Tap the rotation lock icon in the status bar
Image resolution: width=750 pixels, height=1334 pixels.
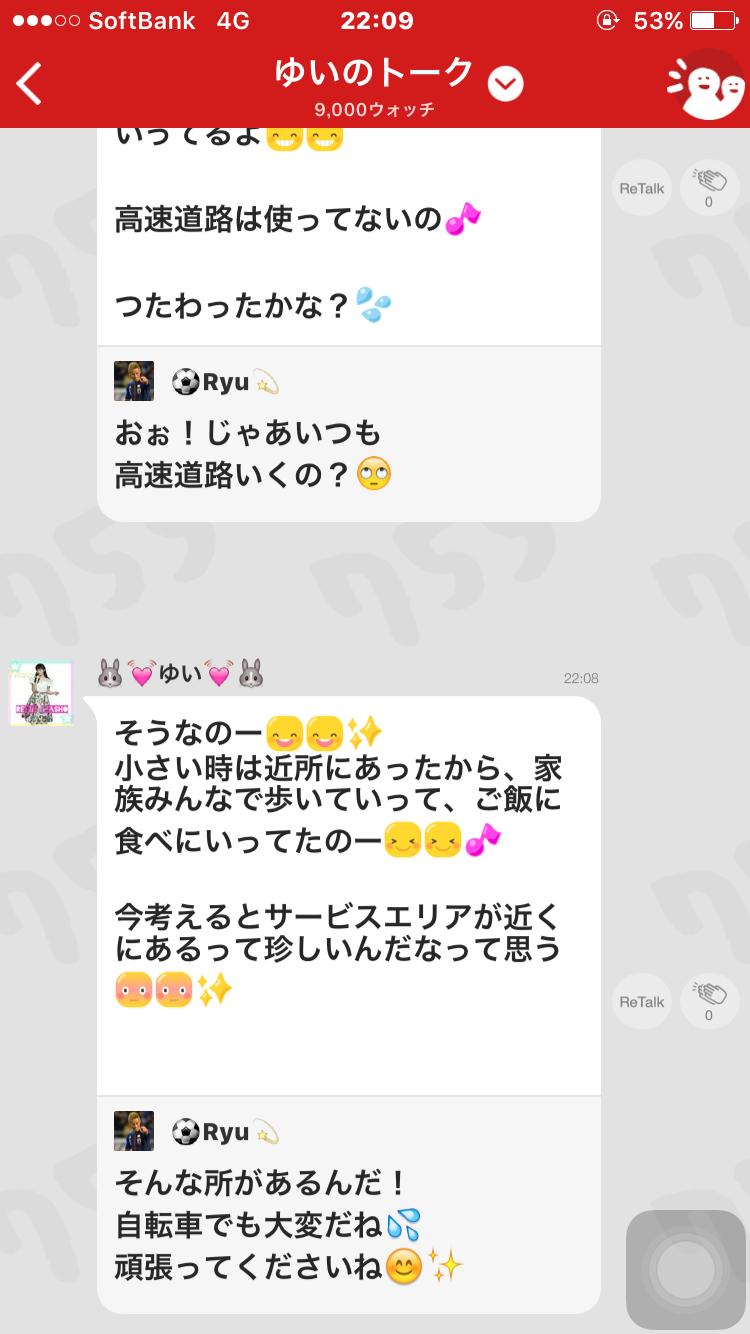click(x=610, y=17)
